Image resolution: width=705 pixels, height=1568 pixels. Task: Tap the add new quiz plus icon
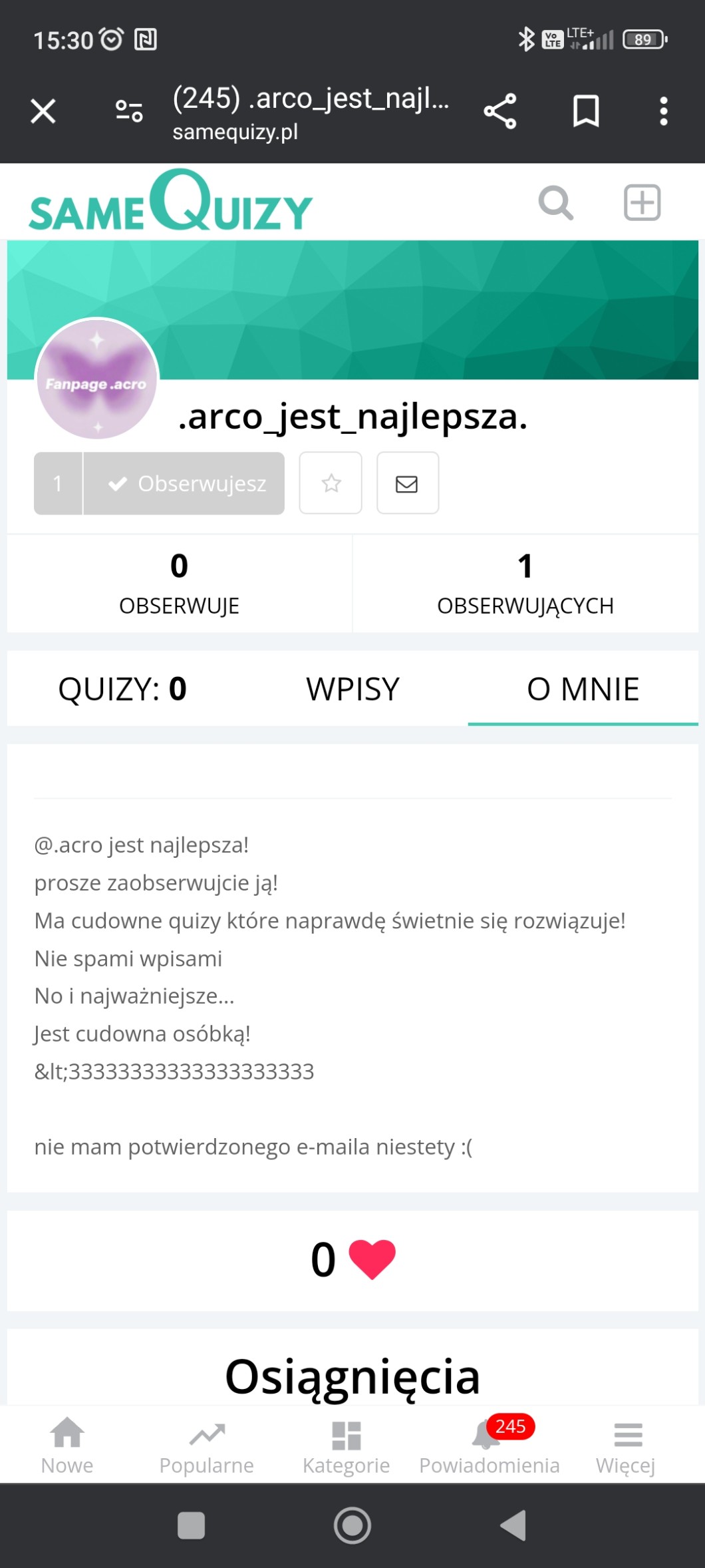pyautogui.click(x=642, y=202)
